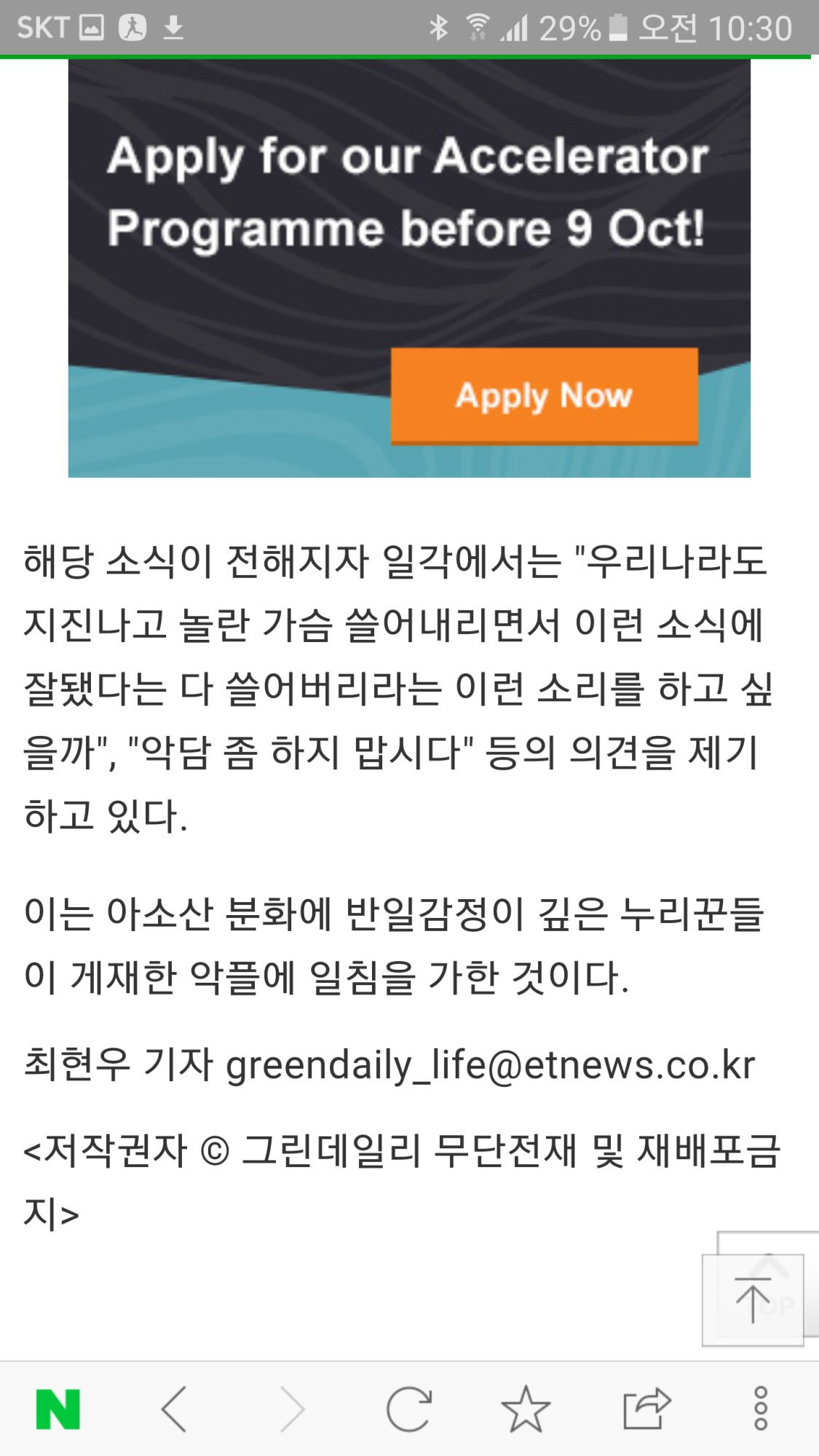The image size is (819, 1456).
Task: Bookmark this page with the star icon
Action: (525, 1409)
